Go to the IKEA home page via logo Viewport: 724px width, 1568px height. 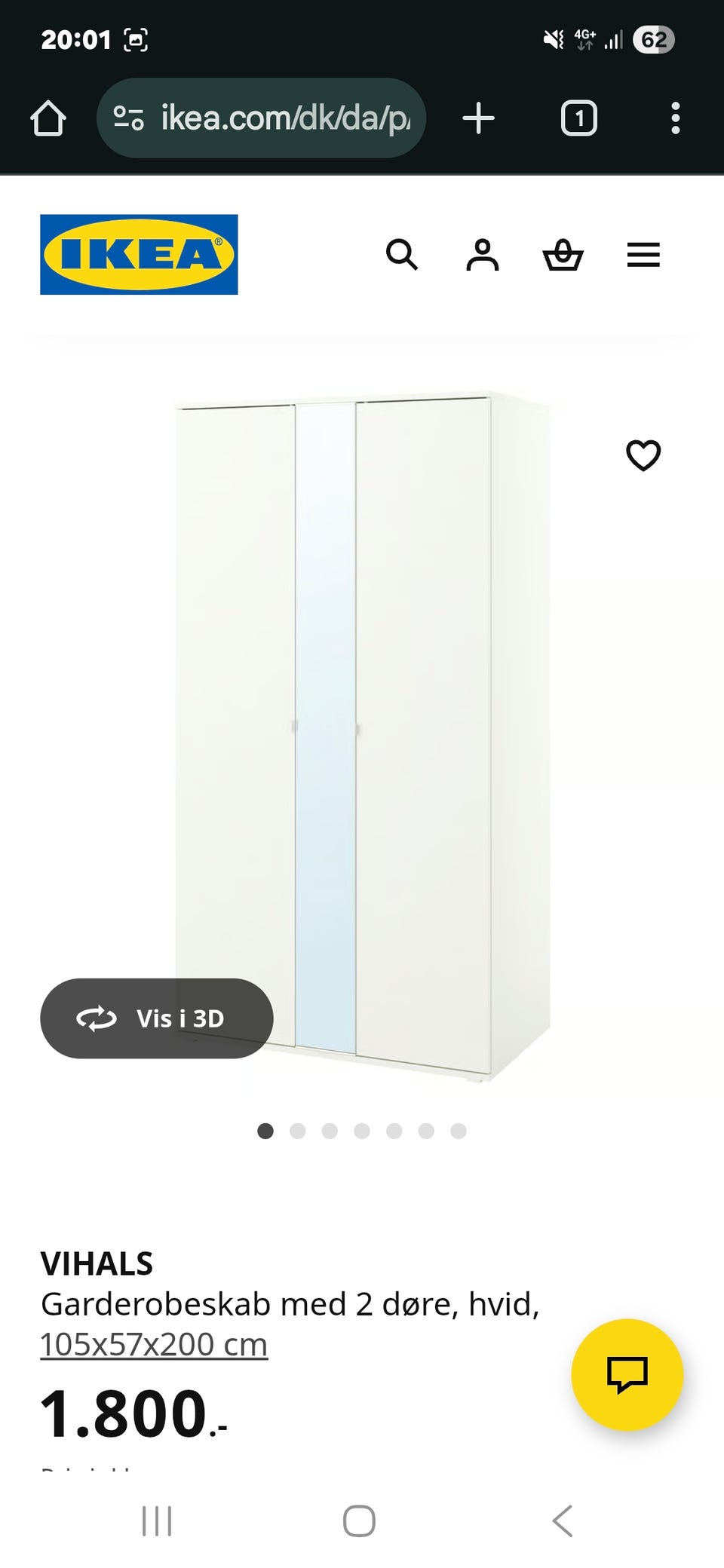(139, 255)
